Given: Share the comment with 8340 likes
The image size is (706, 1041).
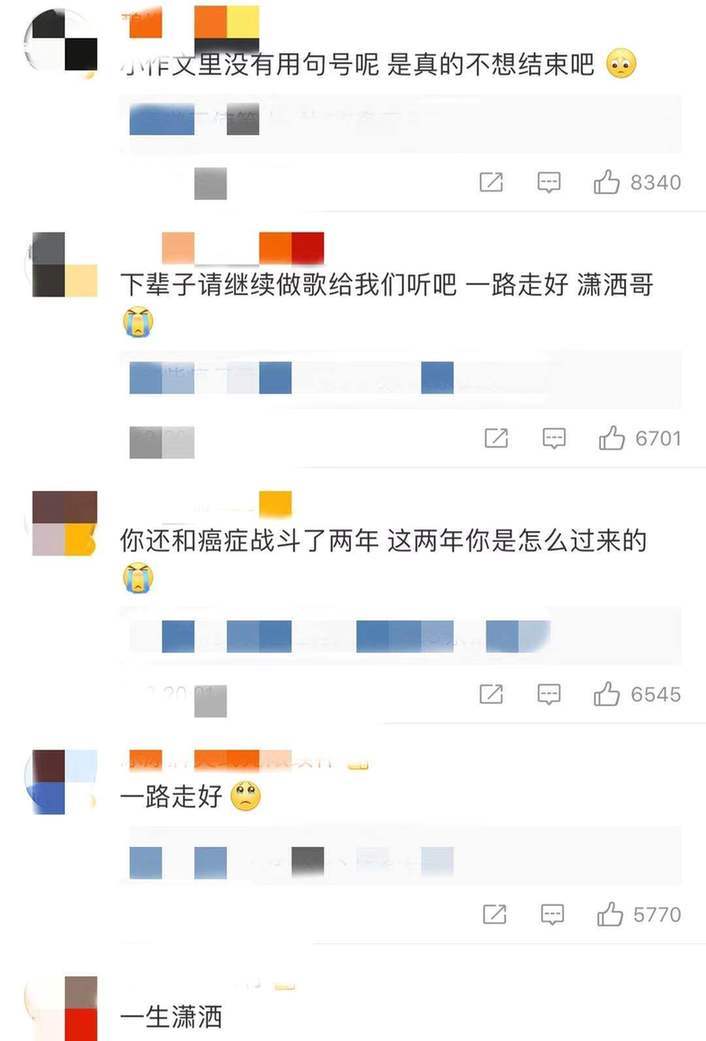Looking at the screenshot, I should tap(491, 182).
